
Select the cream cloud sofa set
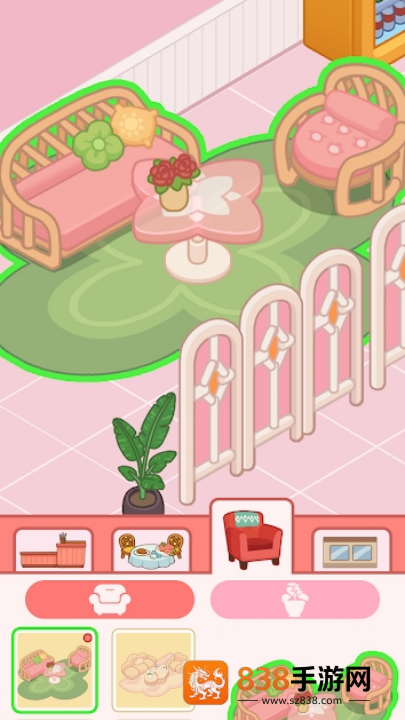point(153,669)
